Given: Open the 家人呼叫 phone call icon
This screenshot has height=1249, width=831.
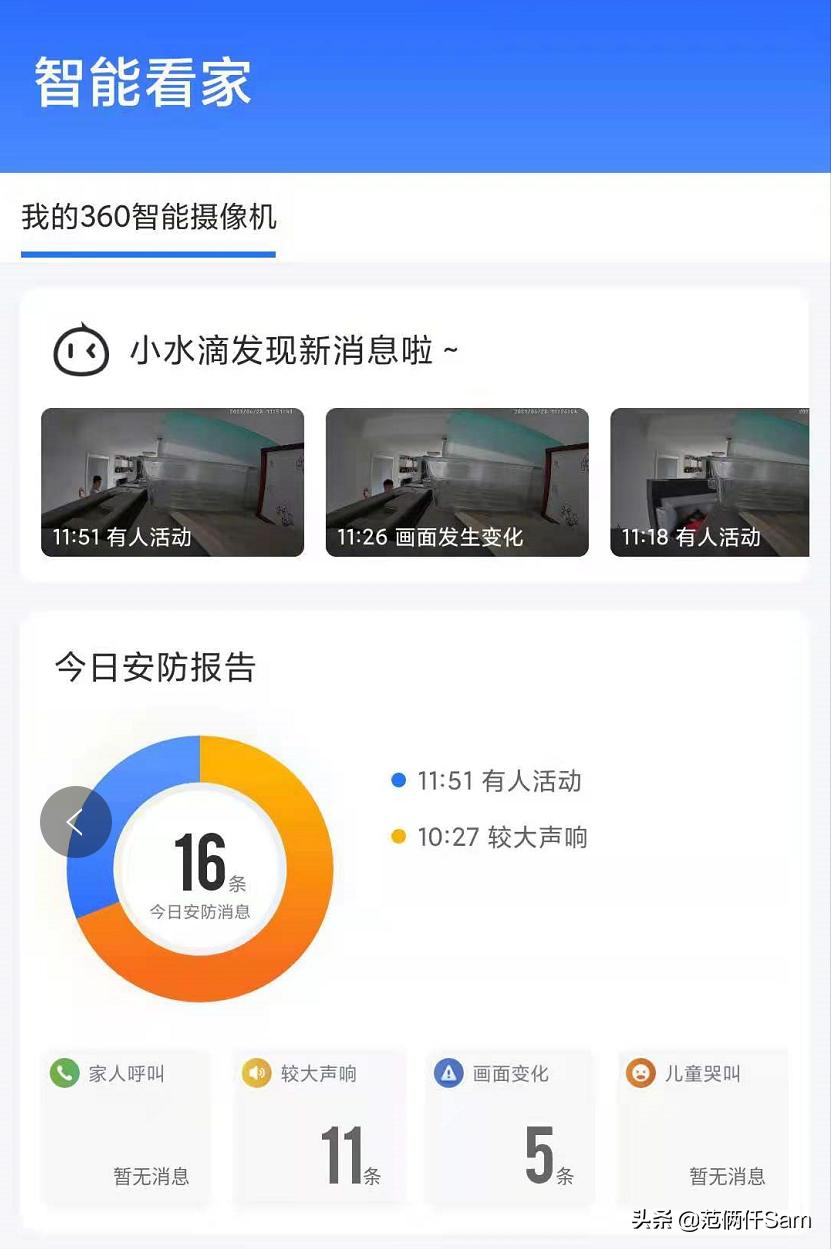Looking at the screenshot, I should coord(64,1073).
